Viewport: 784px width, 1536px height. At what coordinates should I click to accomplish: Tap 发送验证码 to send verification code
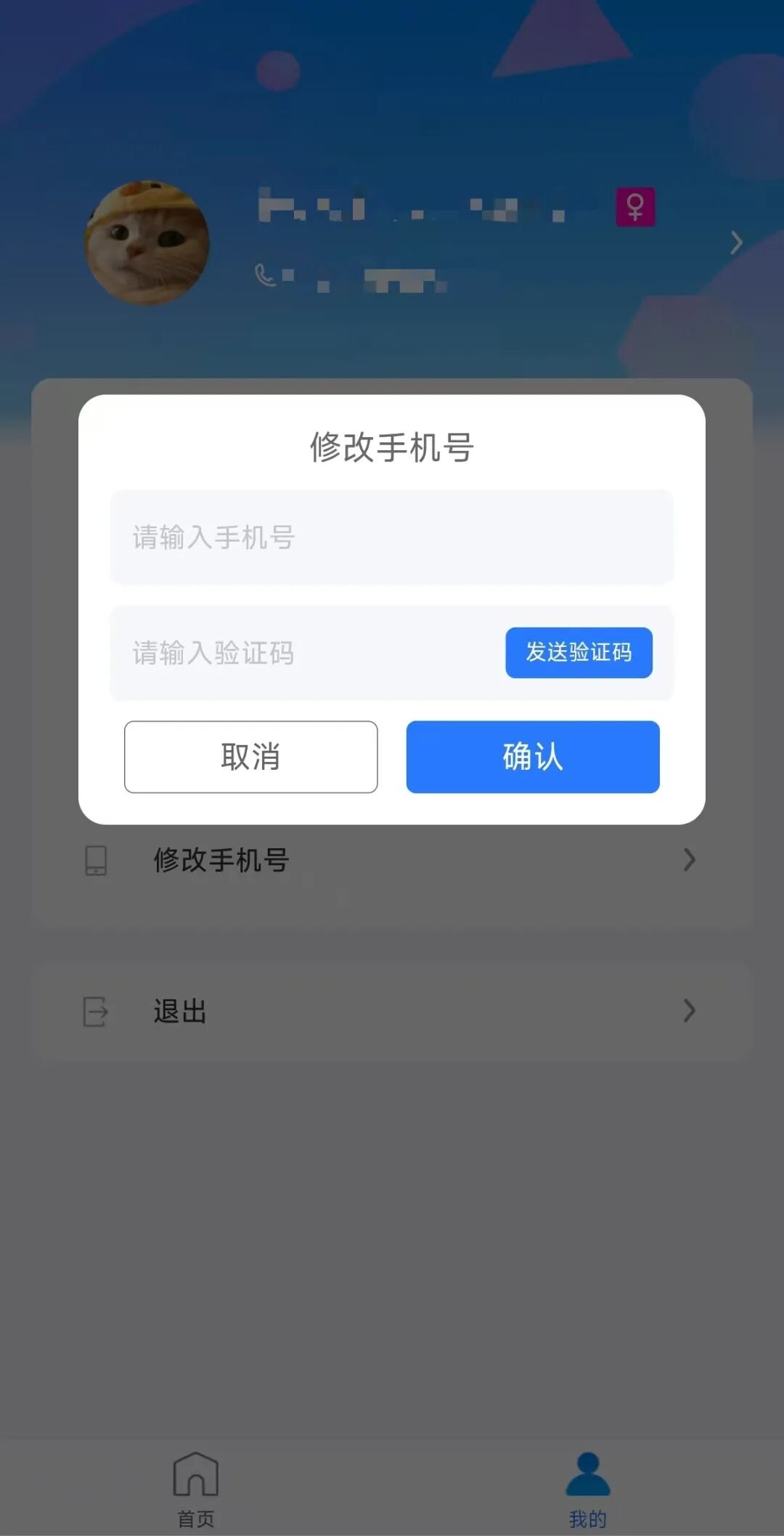pyautogui.click(x=578, y=653)
